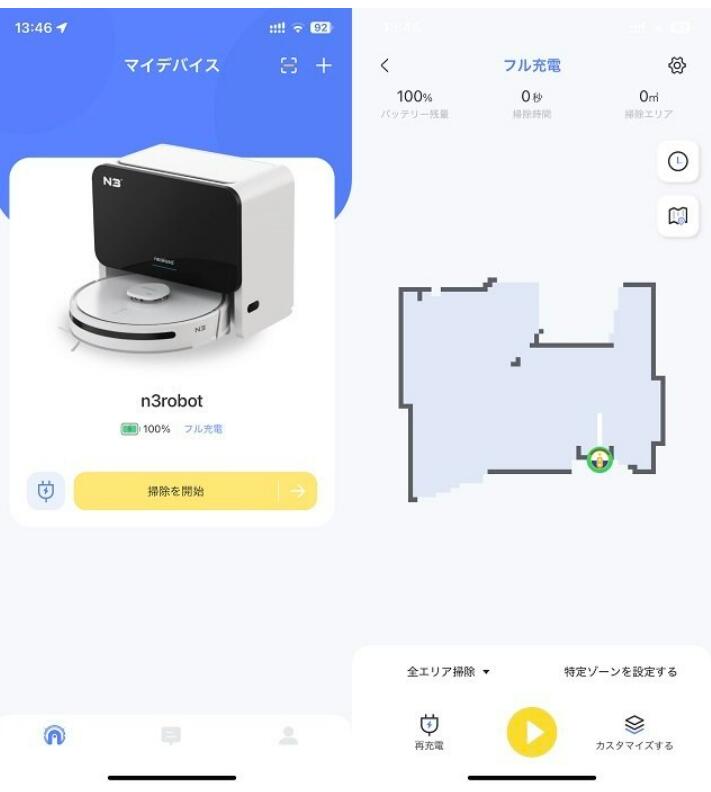Image resolution: width=711 pixels, height=792 pixels.
Task: Open the arrow next to 掃除を開始
Action: coord(298,491)
